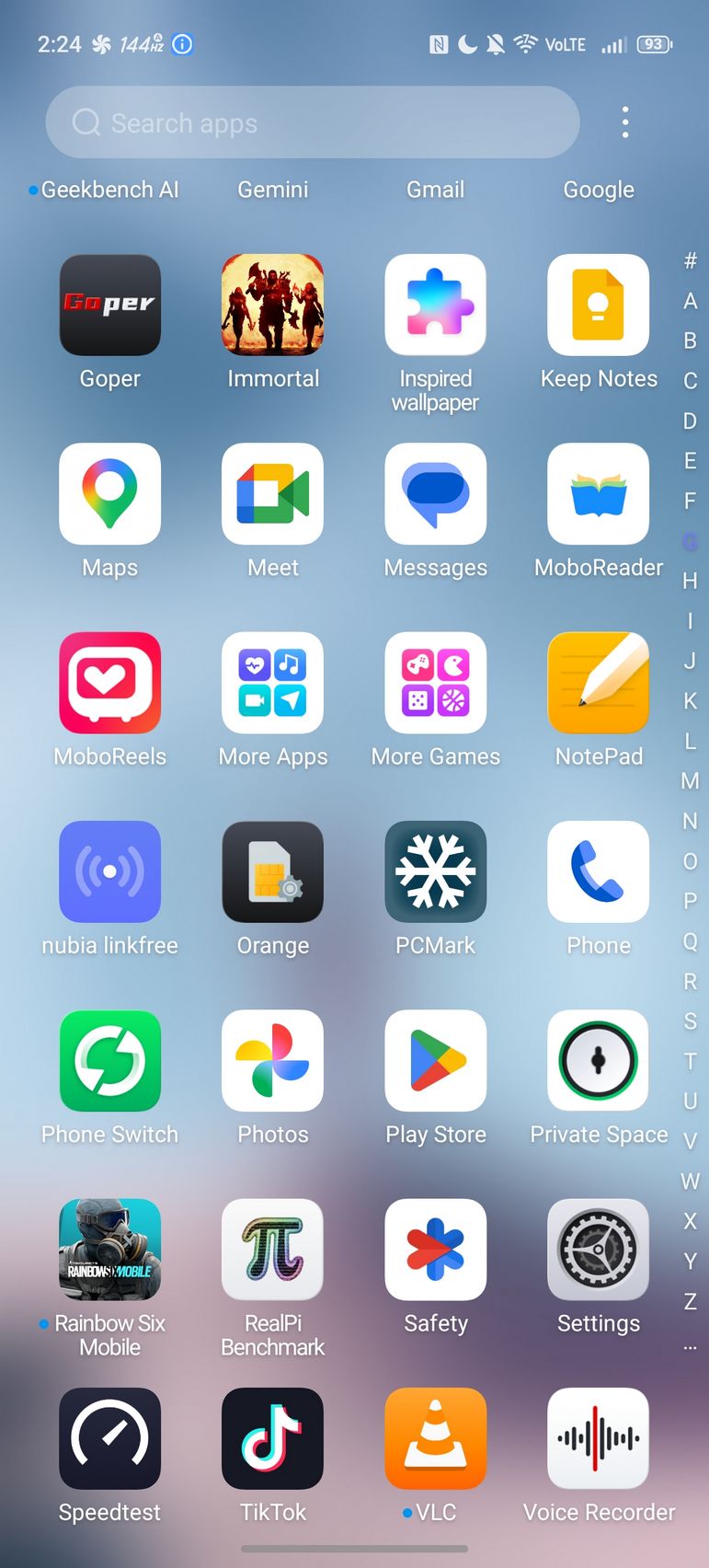
Task: Launch TikTok
Action: point(273,1437)
